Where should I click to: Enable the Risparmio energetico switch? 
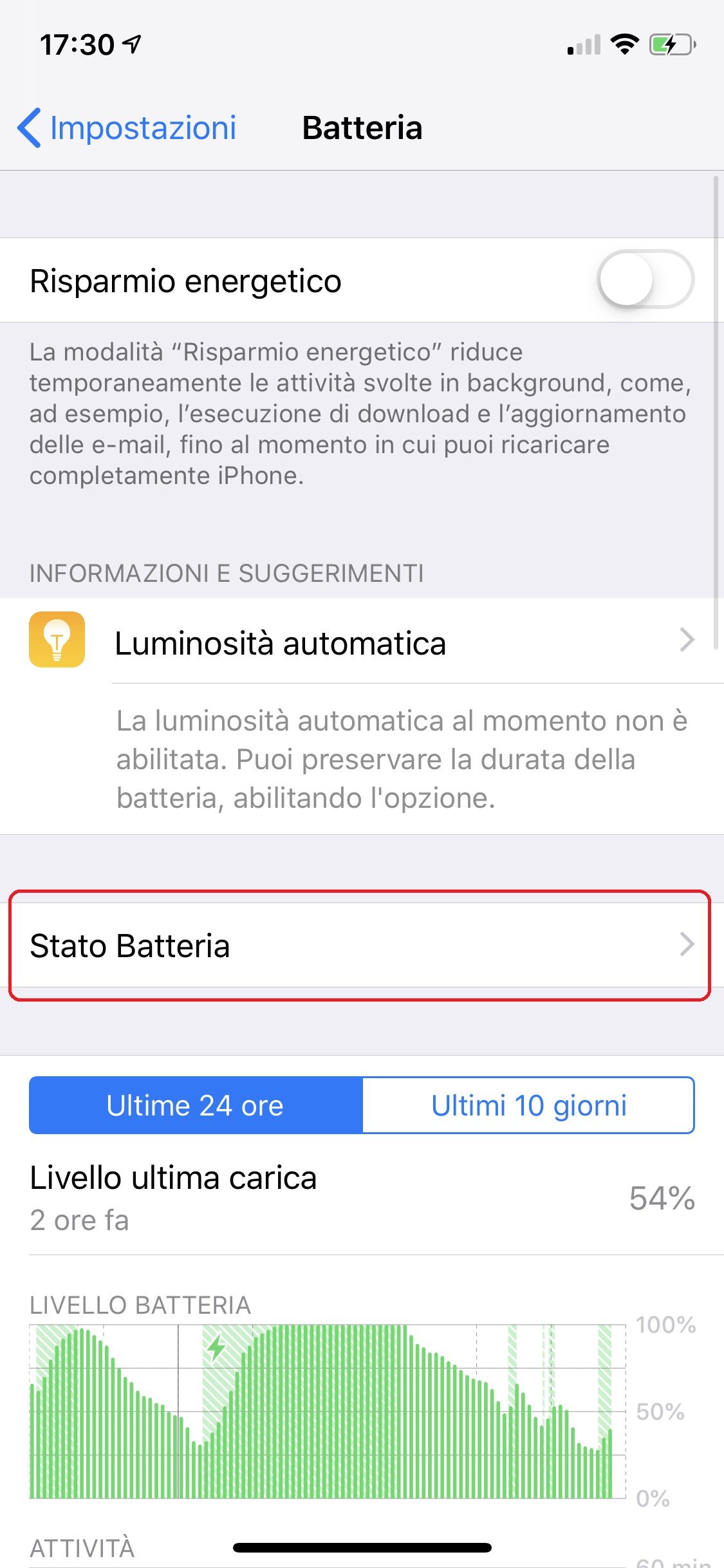pyautogui.click(x=645, y=279)
